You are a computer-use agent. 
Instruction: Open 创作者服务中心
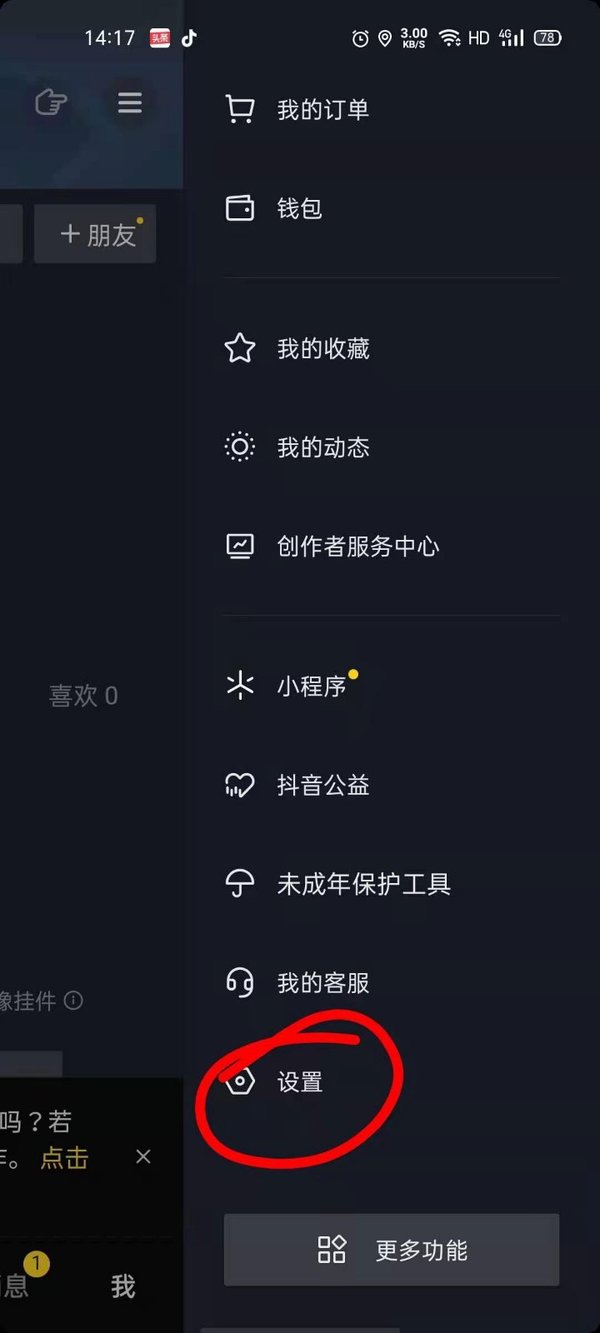click(357, 546)
